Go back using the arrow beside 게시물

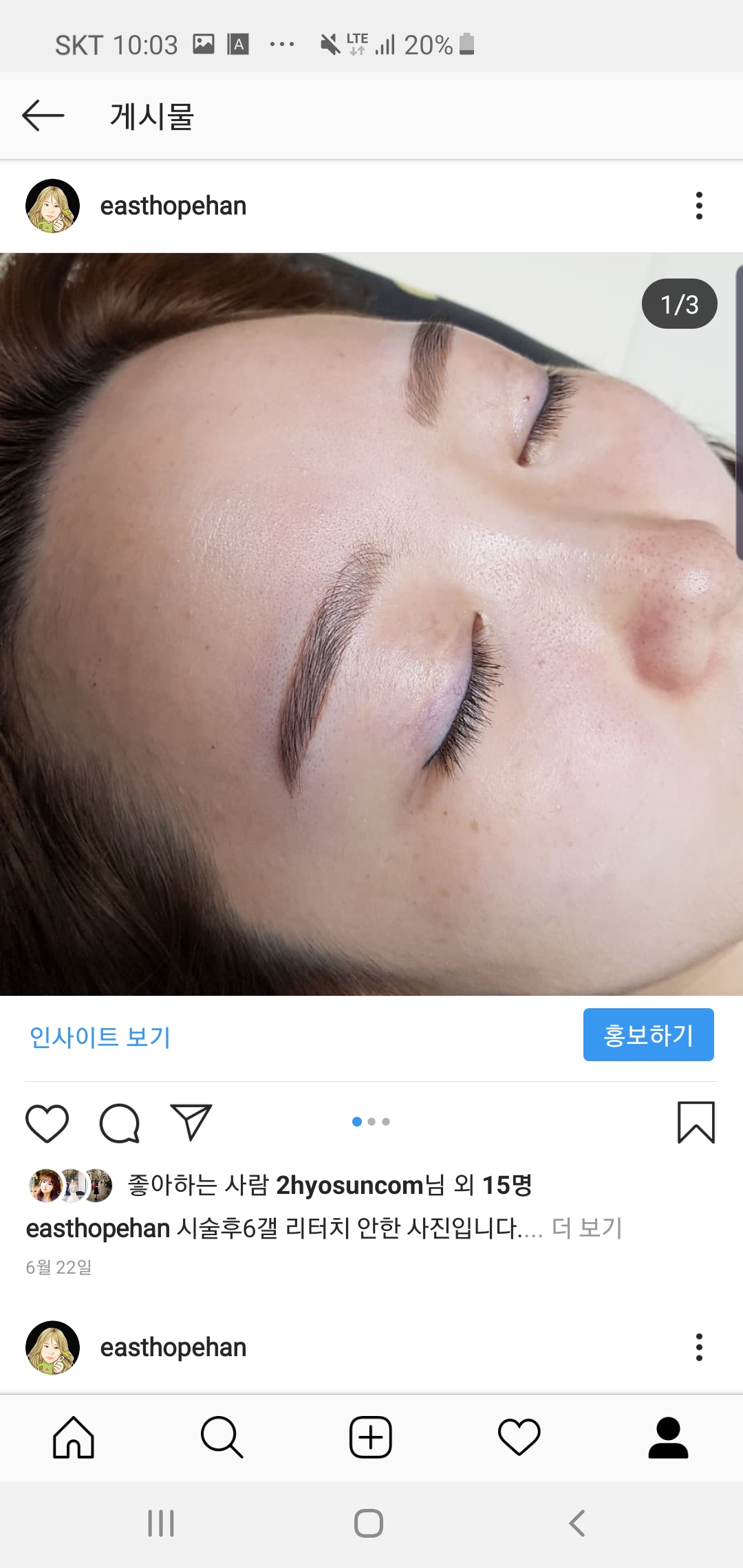[43, 116]
